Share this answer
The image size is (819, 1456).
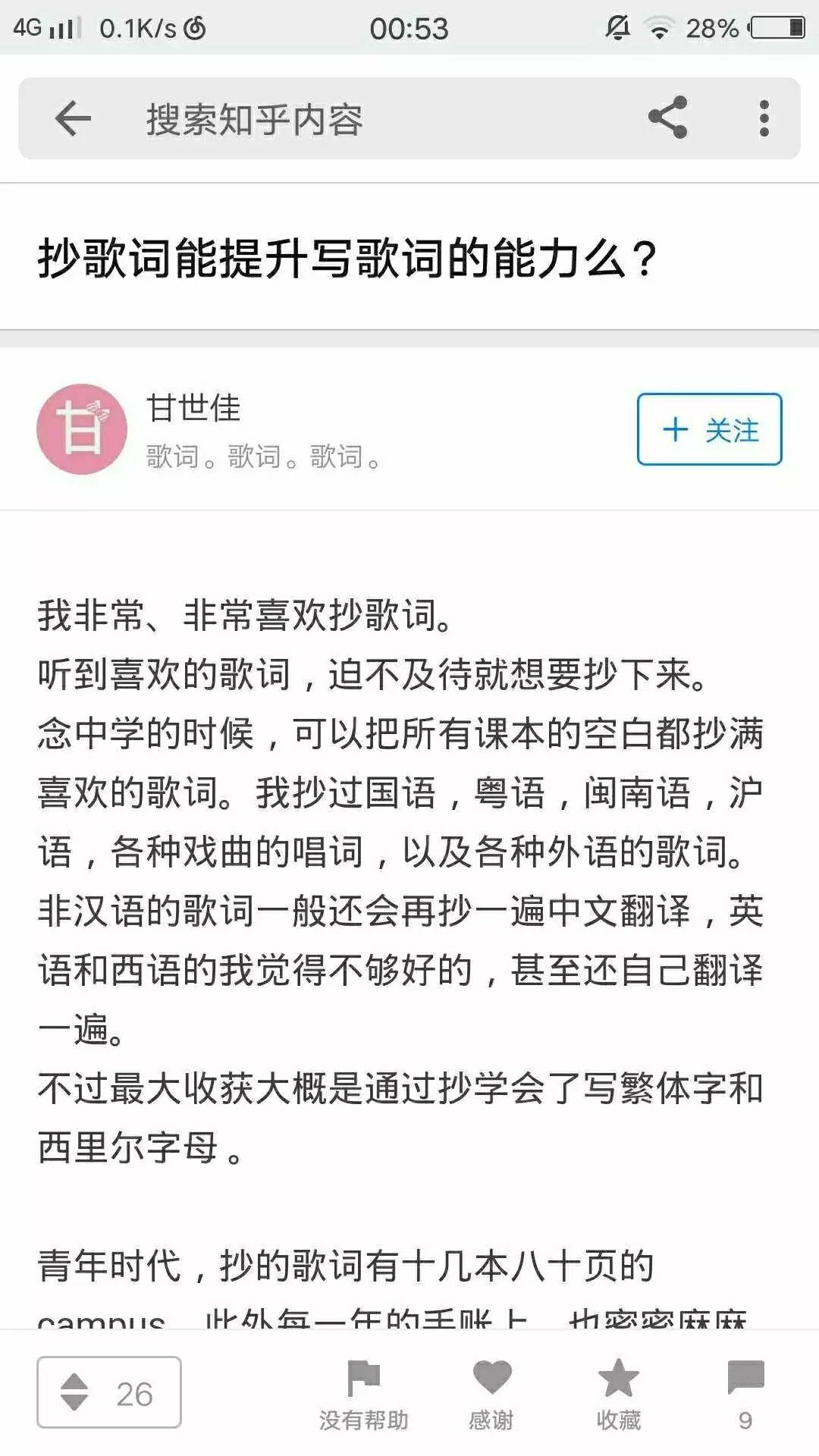[x=668, y=118]
